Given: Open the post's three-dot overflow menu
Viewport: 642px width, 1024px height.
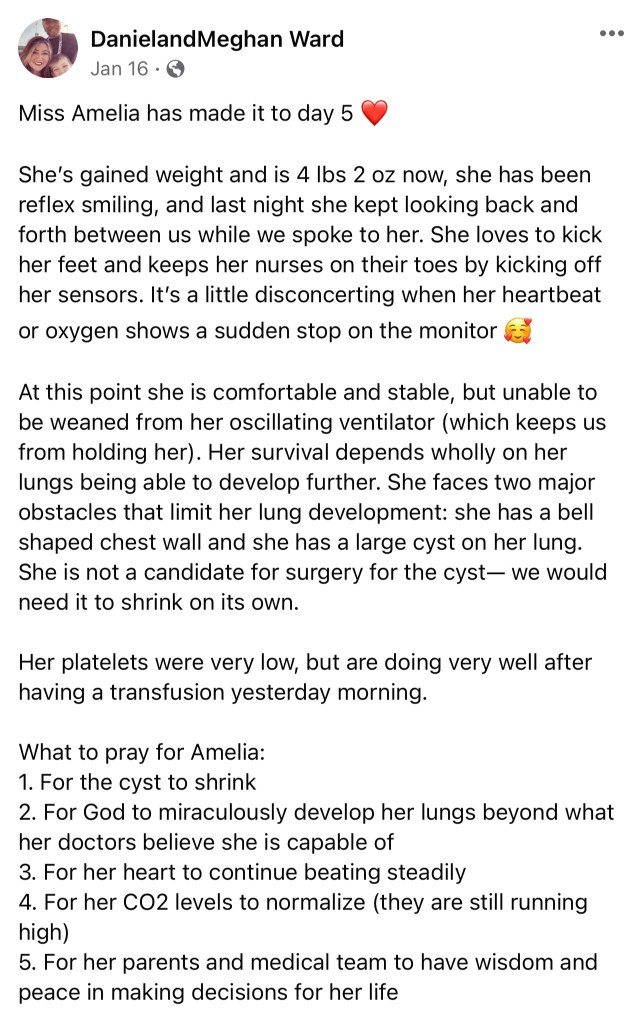Looking at the screenshot, I should click(610, 34).
